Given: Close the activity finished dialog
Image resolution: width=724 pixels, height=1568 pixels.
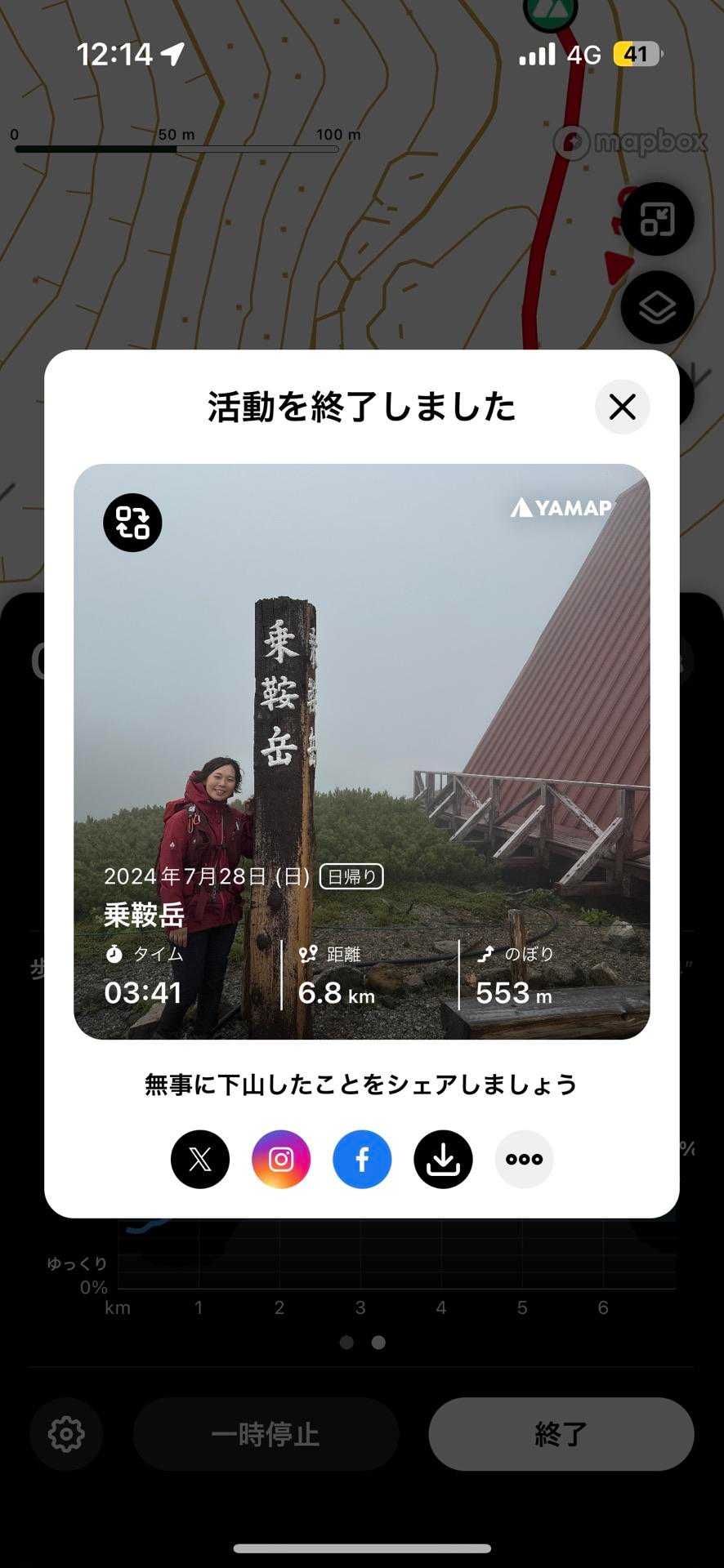Looking at the screenshot, I should point(622,407).
